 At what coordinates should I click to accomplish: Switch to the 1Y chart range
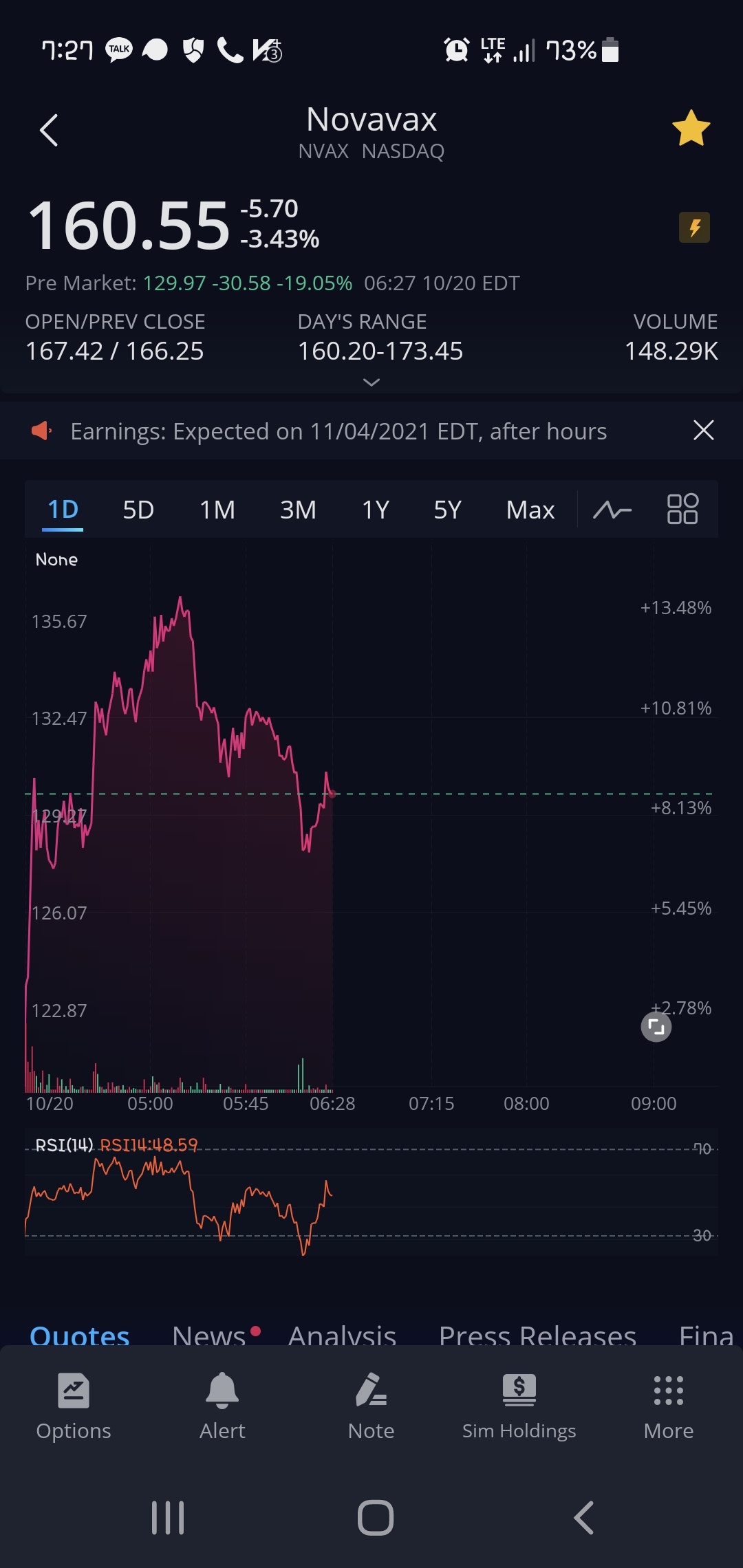click(376, 510)
